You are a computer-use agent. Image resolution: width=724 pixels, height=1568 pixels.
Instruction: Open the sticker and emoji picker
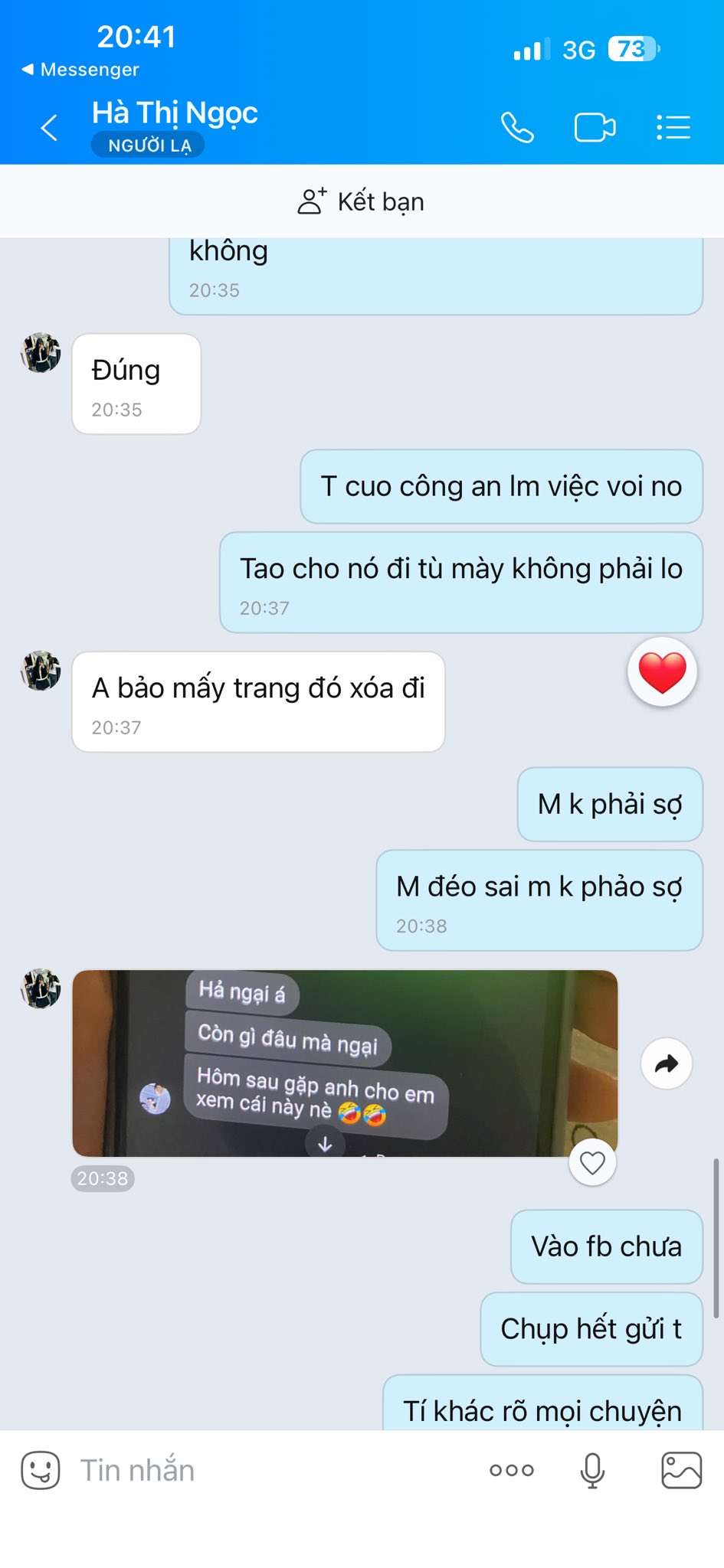[x=40, y=1470]
